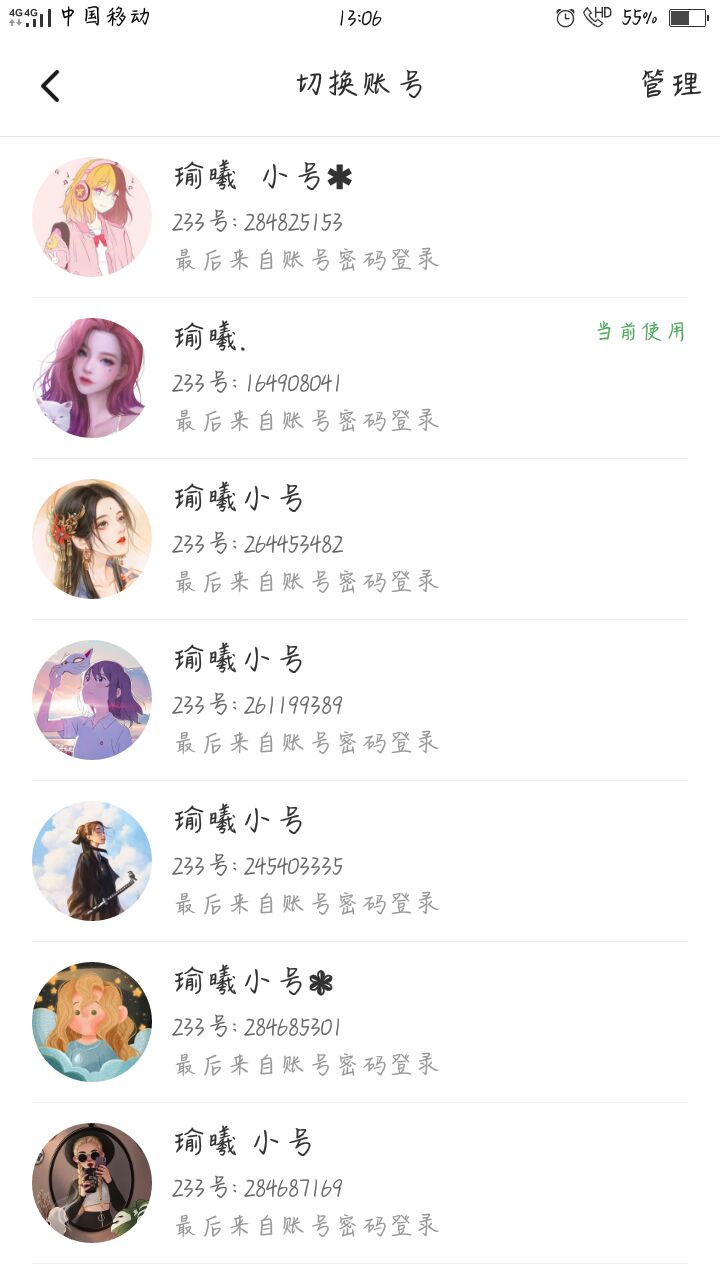The image size is (720, 1280).
Task: Choose the account with 233号 261199389
Action: tap(360, 701)
